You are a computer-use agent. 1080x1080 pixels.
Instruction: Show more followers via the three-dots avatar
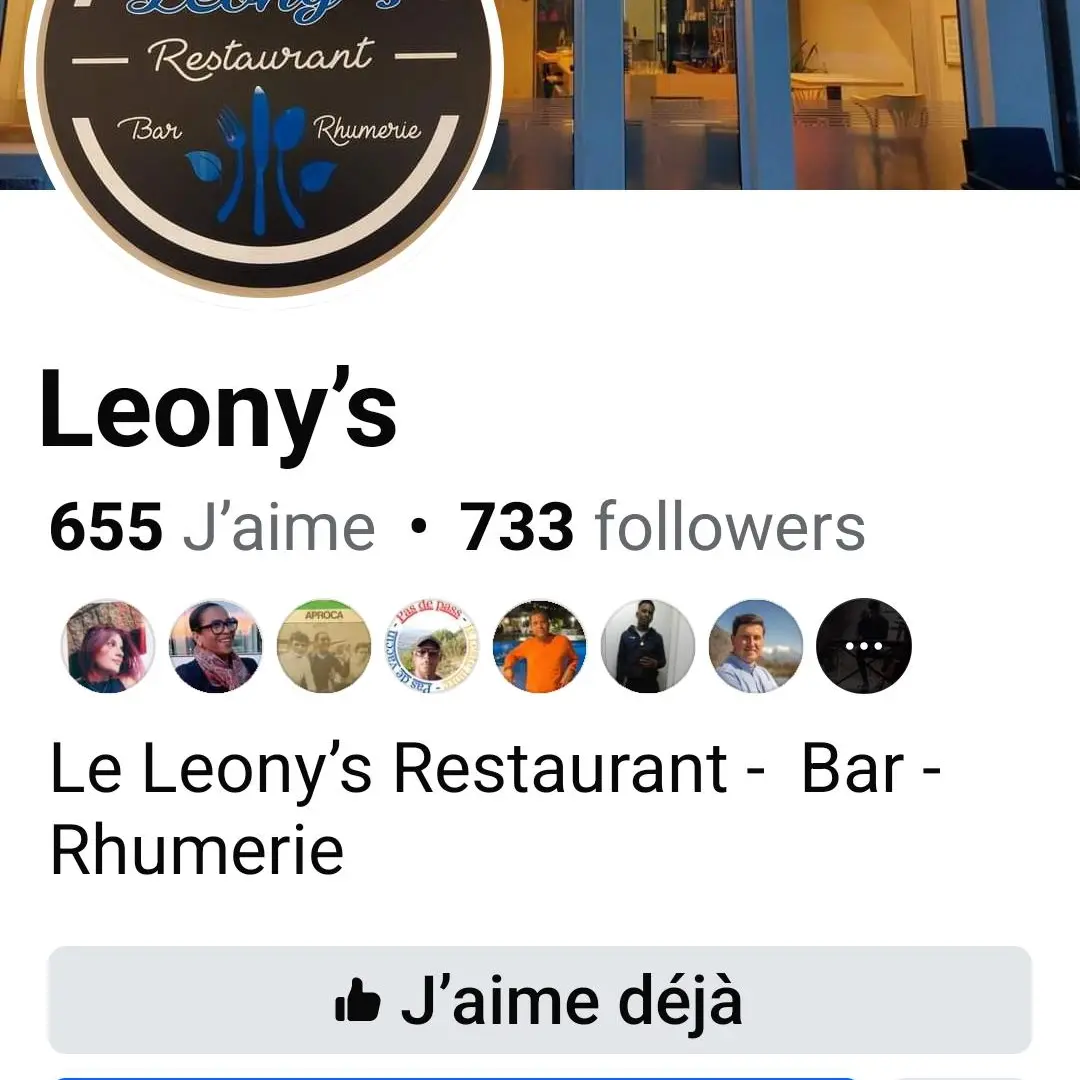pyautogui.click(x=864, y=646)
